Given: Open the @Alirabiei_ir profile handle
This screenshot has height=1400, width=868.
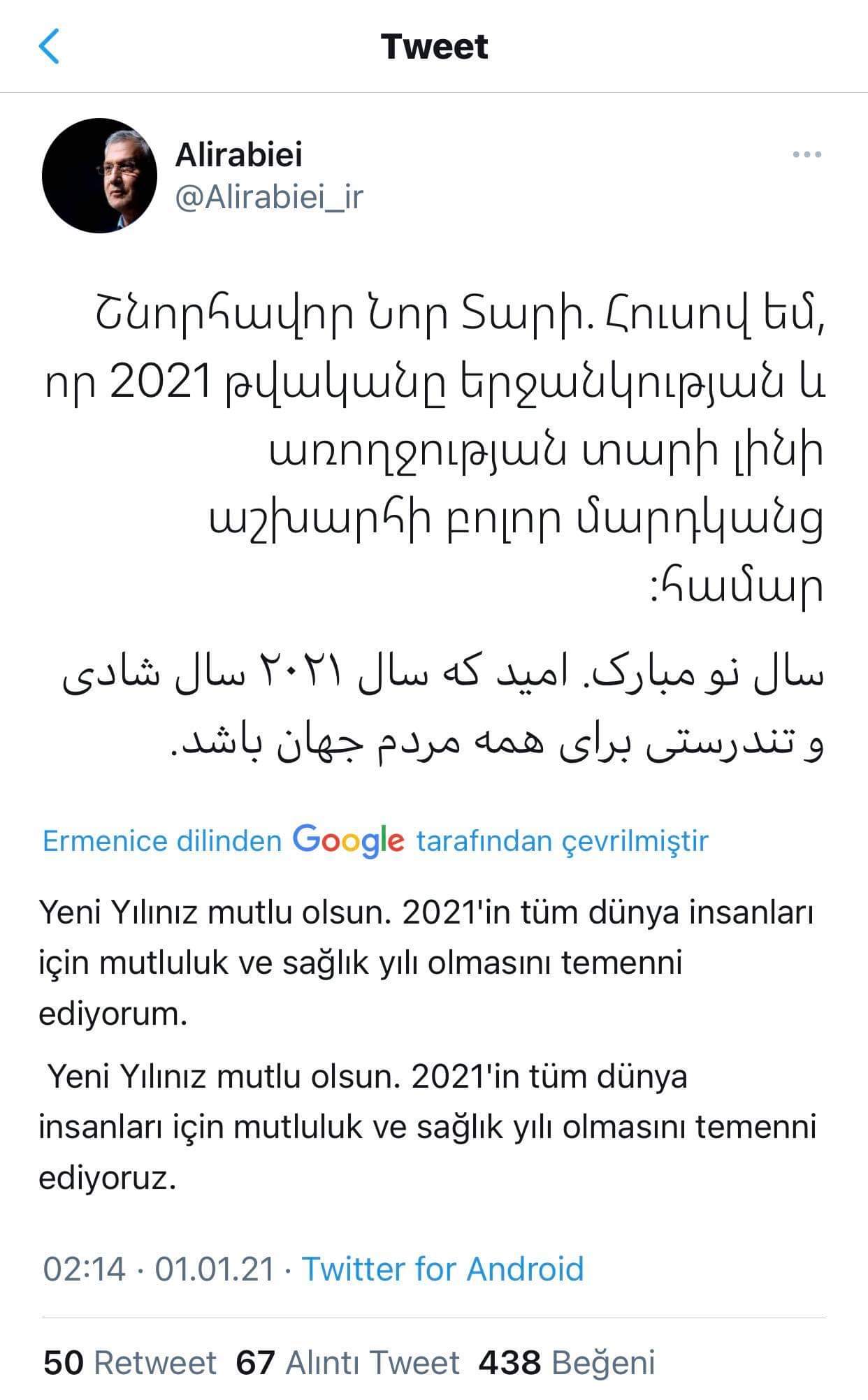Looking at the screenshot, I should [x=269, y=198].
